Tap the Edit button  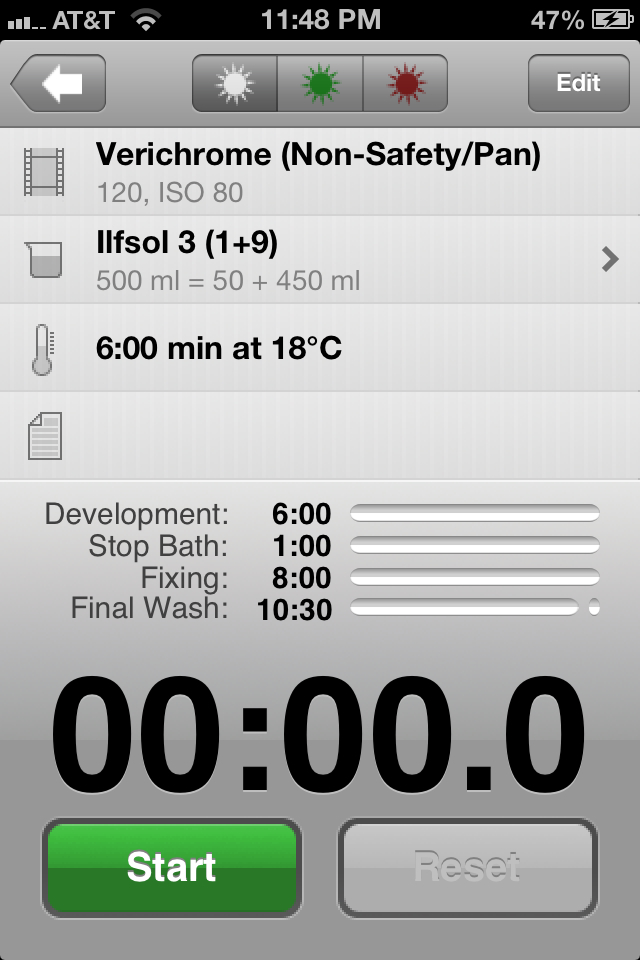pos(577,84)
